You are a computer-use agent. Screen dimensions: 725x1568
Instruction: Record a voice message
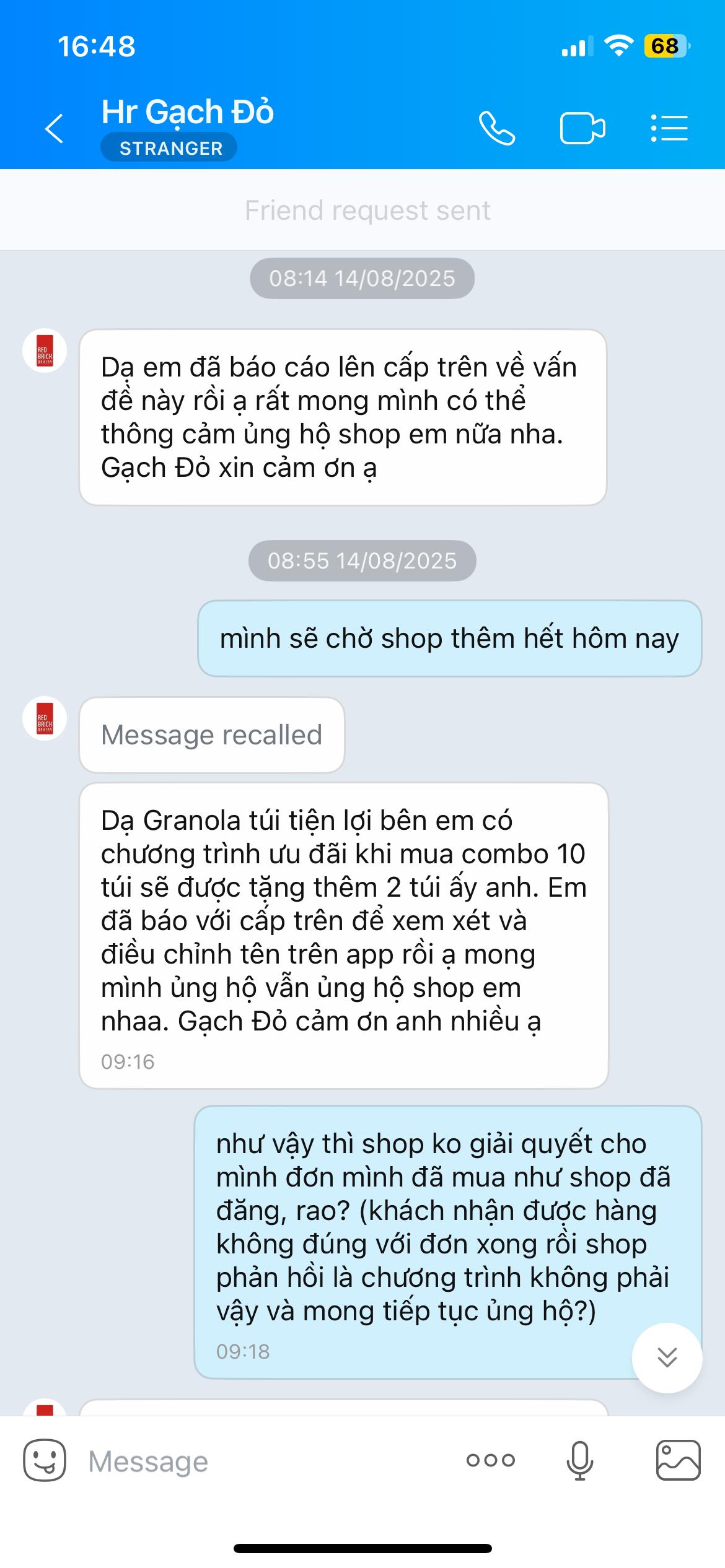580,1460
